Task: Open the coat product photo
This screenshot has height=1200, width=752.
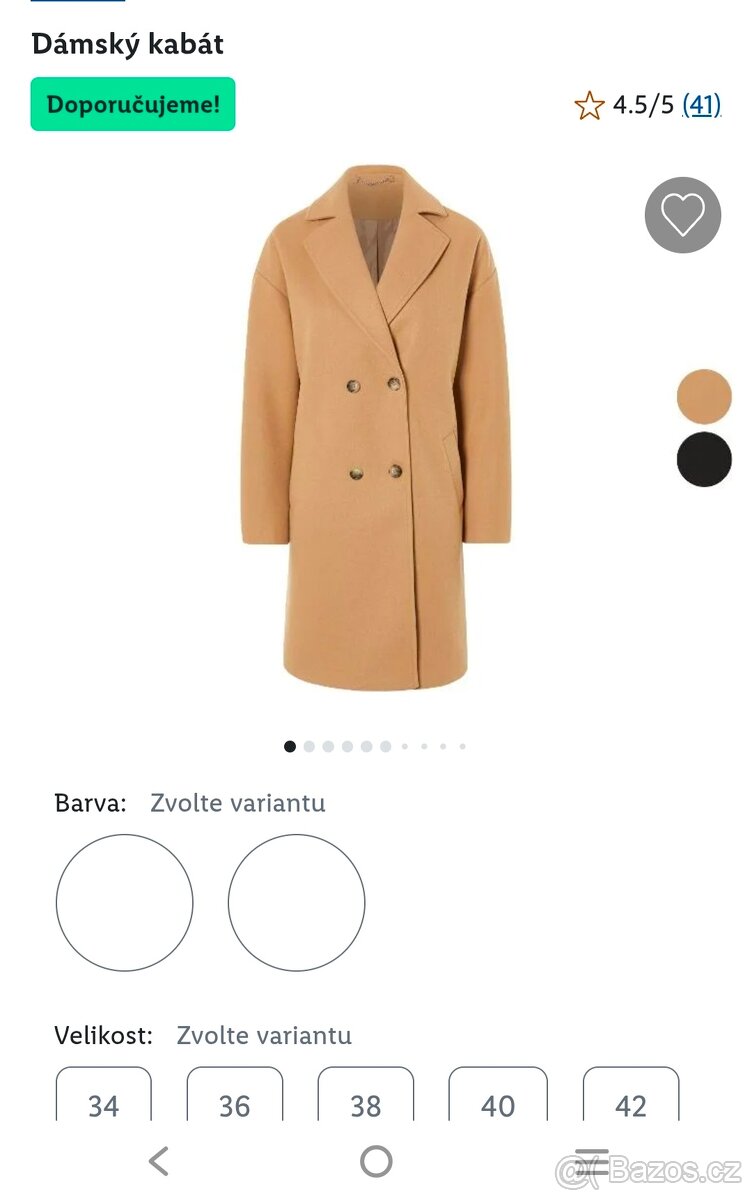Action: 376,430
